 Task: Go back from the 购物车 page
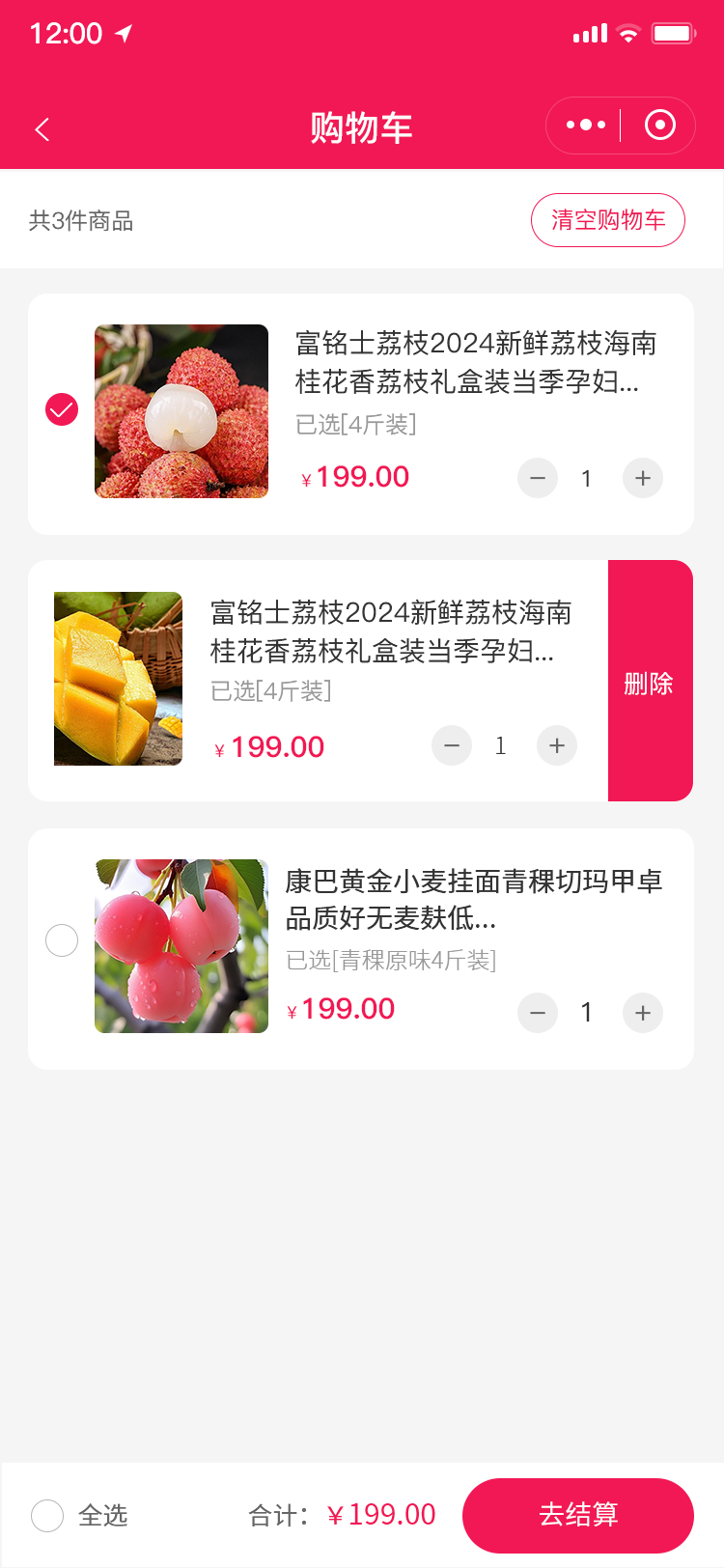(x=42, y=129)
